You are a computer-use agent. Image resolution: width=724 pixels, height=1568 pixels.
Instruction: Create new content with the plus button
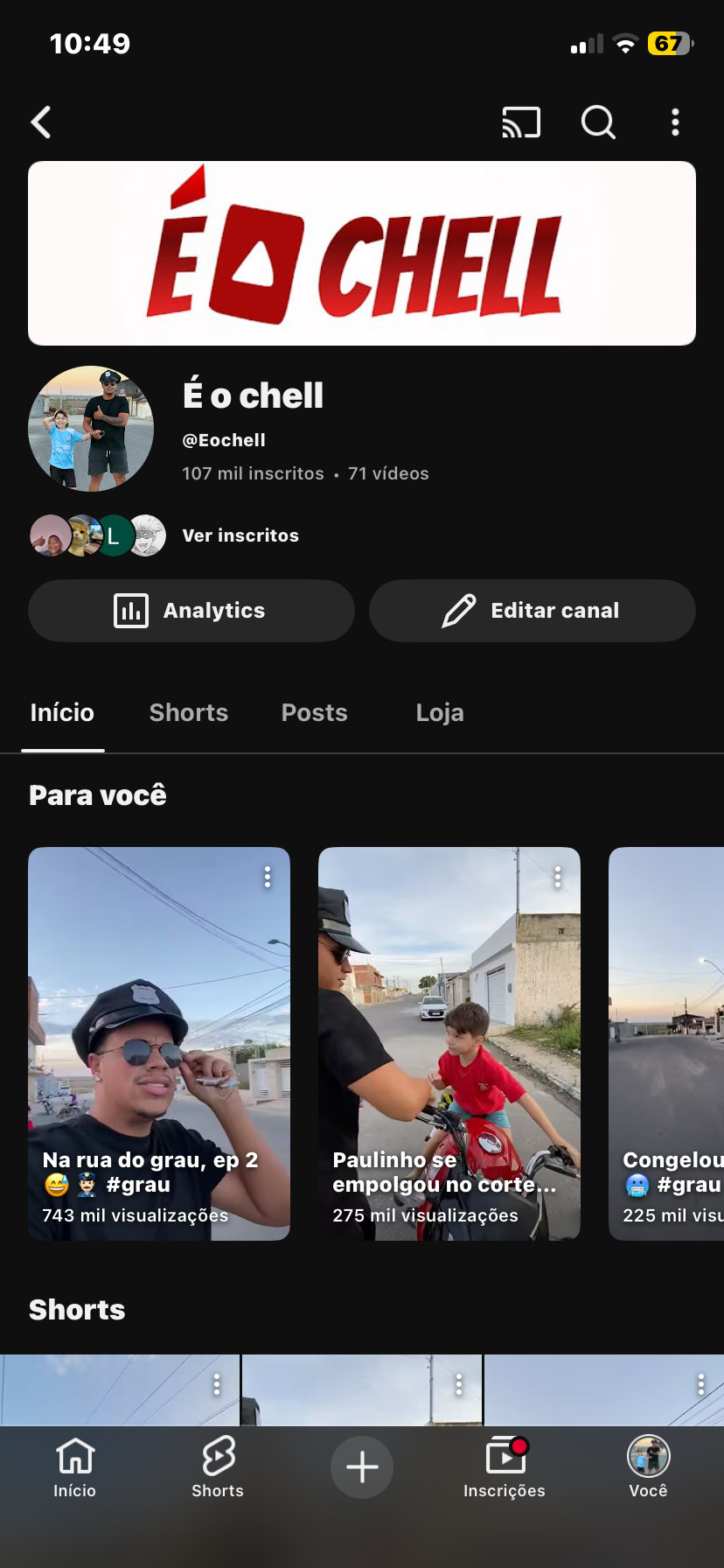click(362, 1467)
